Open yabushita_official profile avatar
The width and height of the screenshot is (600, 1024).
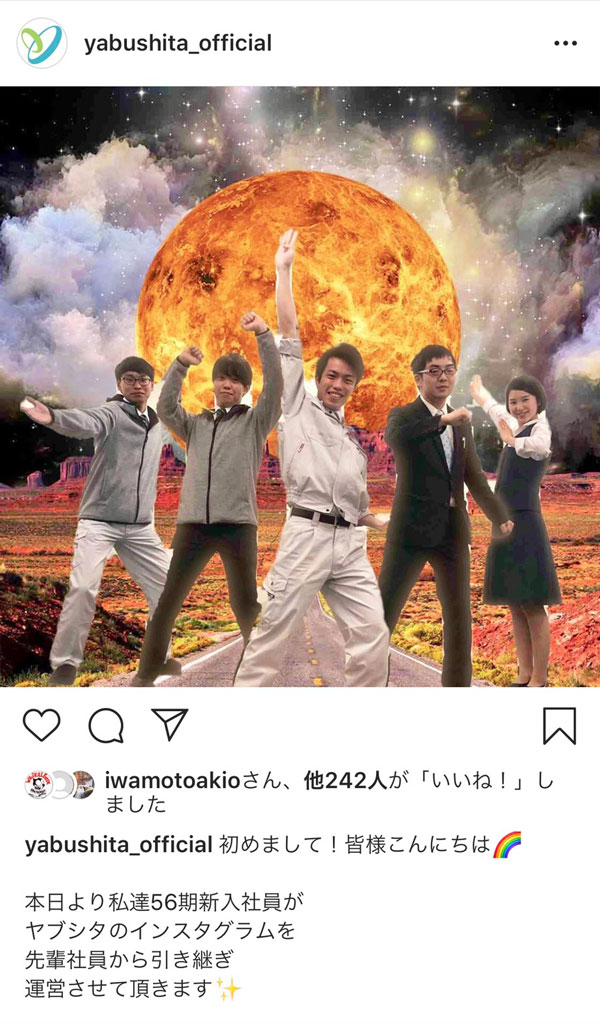pos(42,43)
